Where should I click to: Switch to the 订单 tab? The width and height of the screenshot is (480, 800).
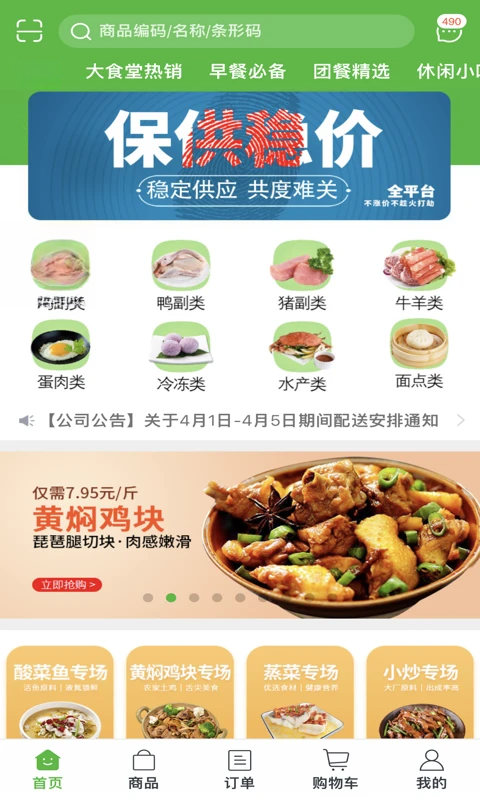(x=239, y=770)
